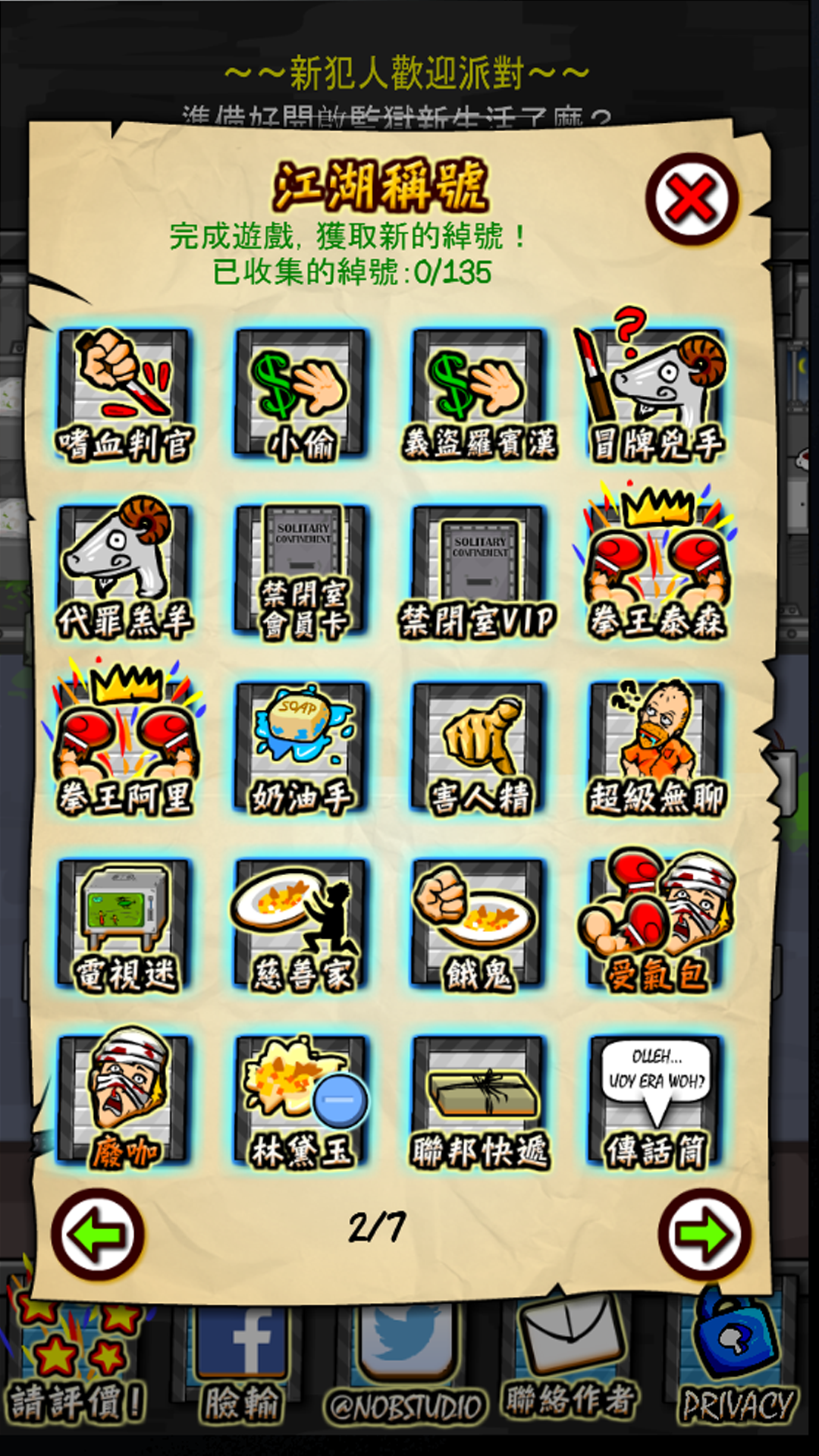Tap the 拳王泰森 title badge

click(655, 570)
